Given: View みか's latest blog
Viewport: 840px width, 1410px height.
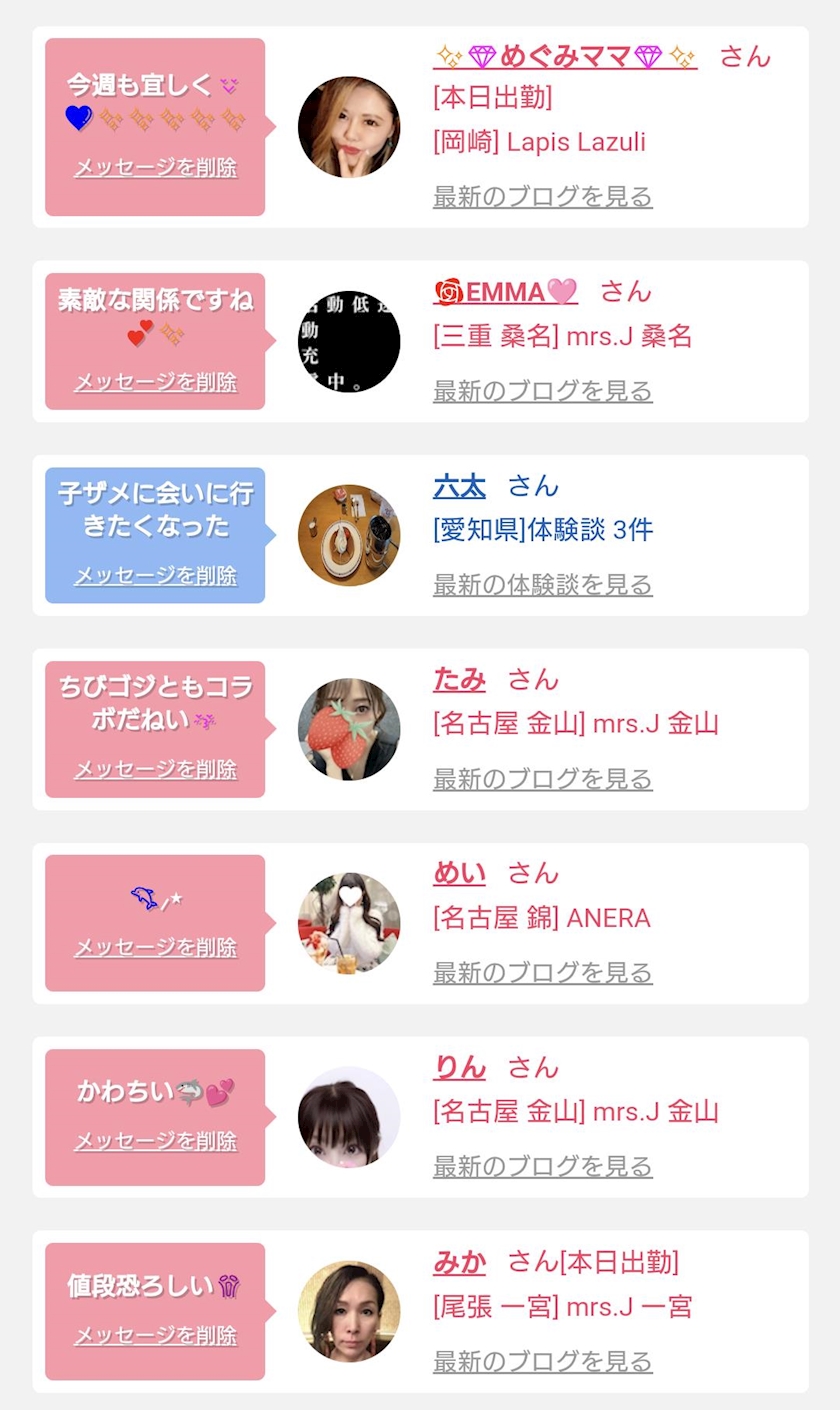Looking at the screenshot, I should click(x=543, y=1361).
